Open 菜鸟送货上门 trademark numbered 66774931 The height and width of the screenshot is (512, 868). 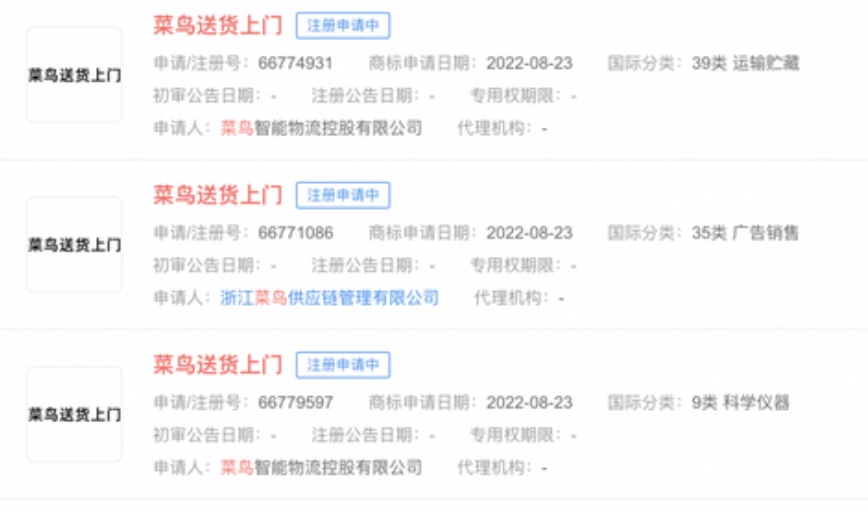tap(217, 26)
